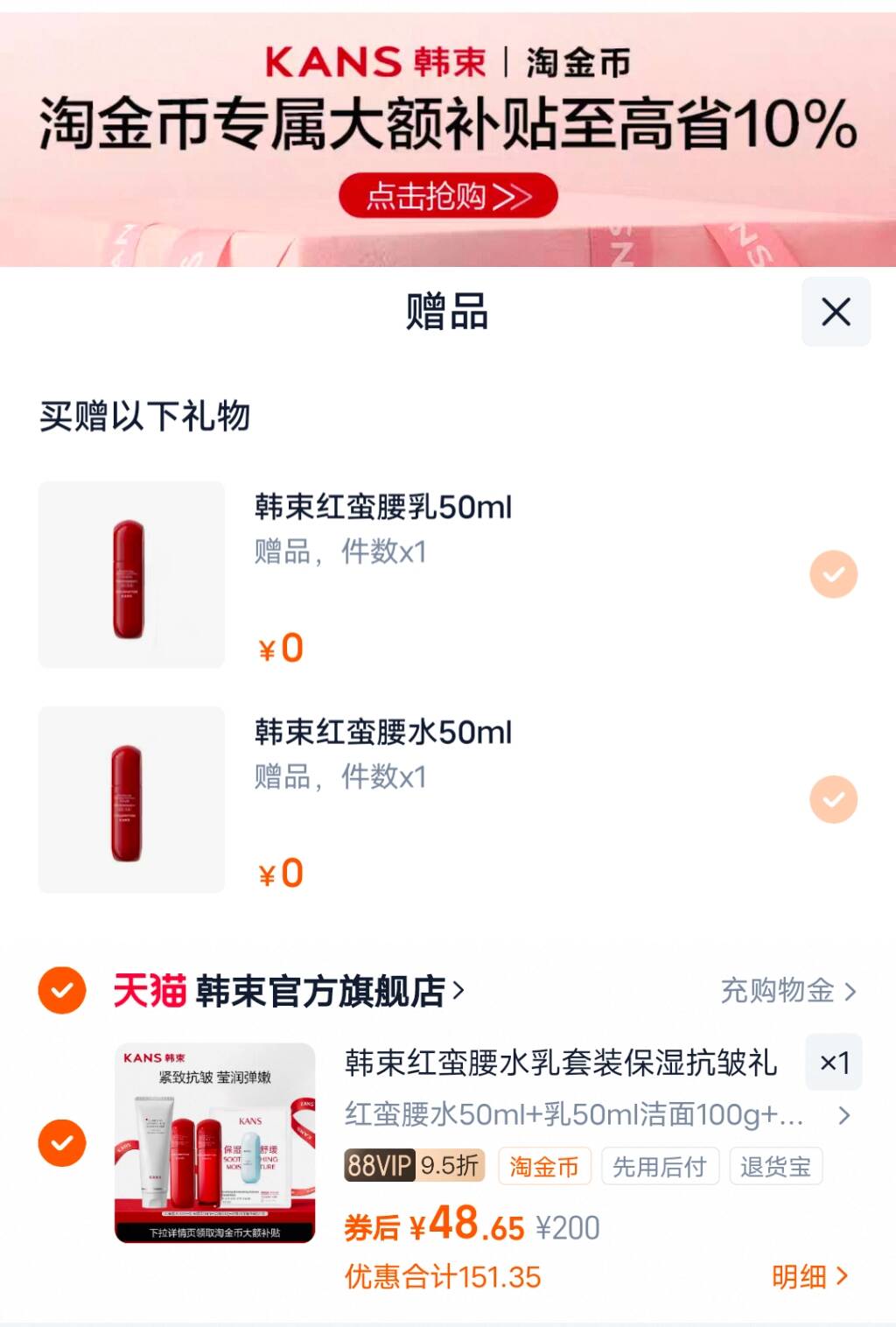The width and height of the screenshot is (896, 1327).
Task: Expand the product specification chevron
Action: click(x=844, y=1114)
